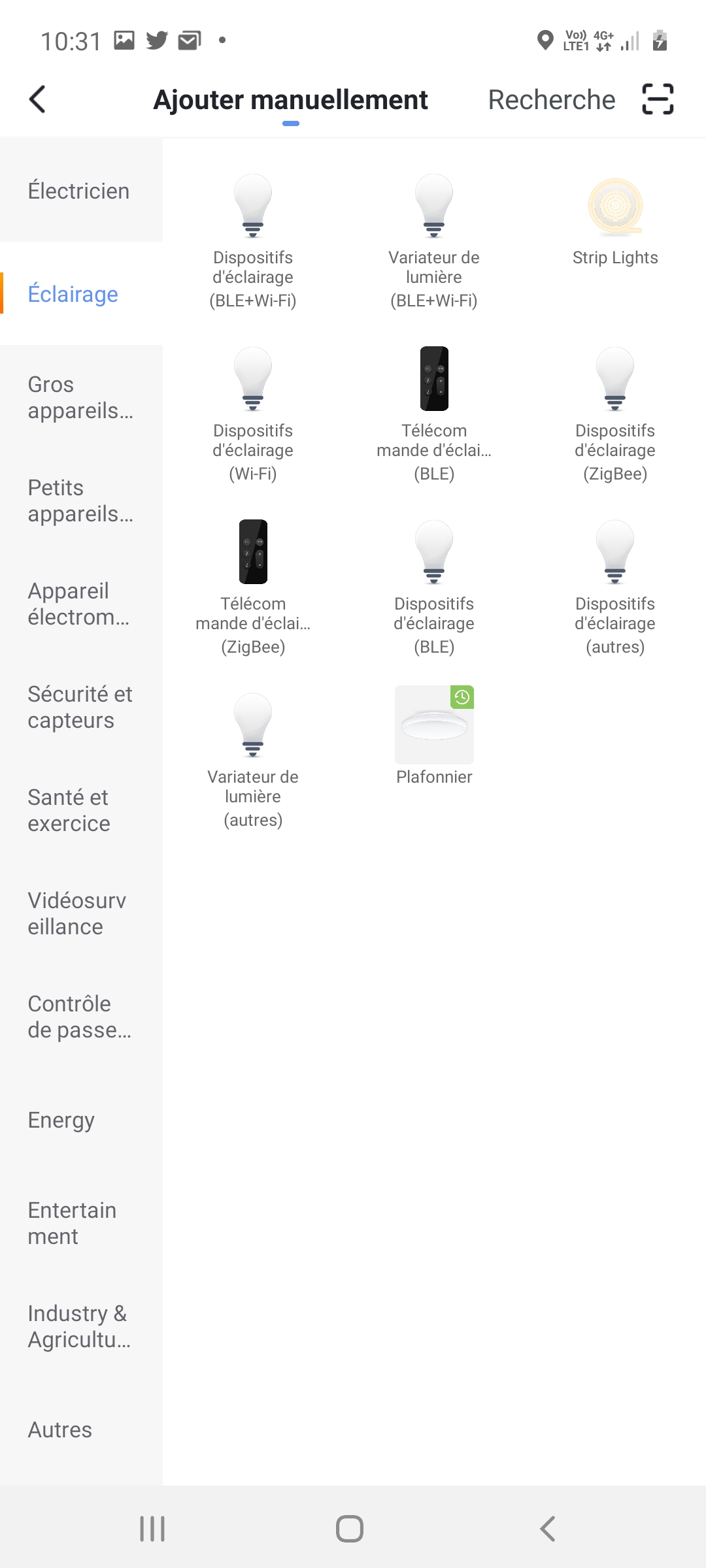The image size is (706, 1568).
Task: Go back using the top-left arrow
Action: click(38, 99)
